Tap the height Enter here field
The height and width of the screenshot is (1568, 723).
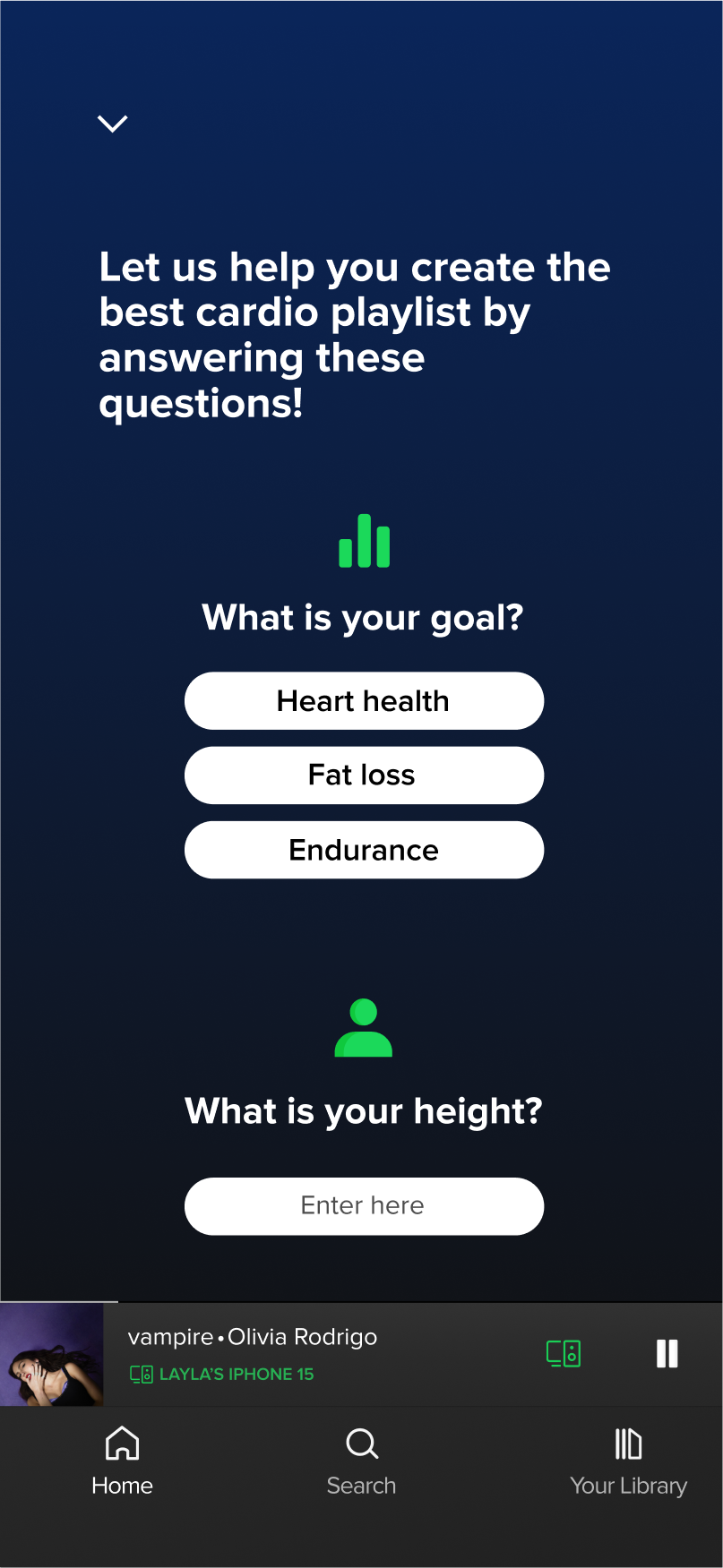[x=364, y=1206]
